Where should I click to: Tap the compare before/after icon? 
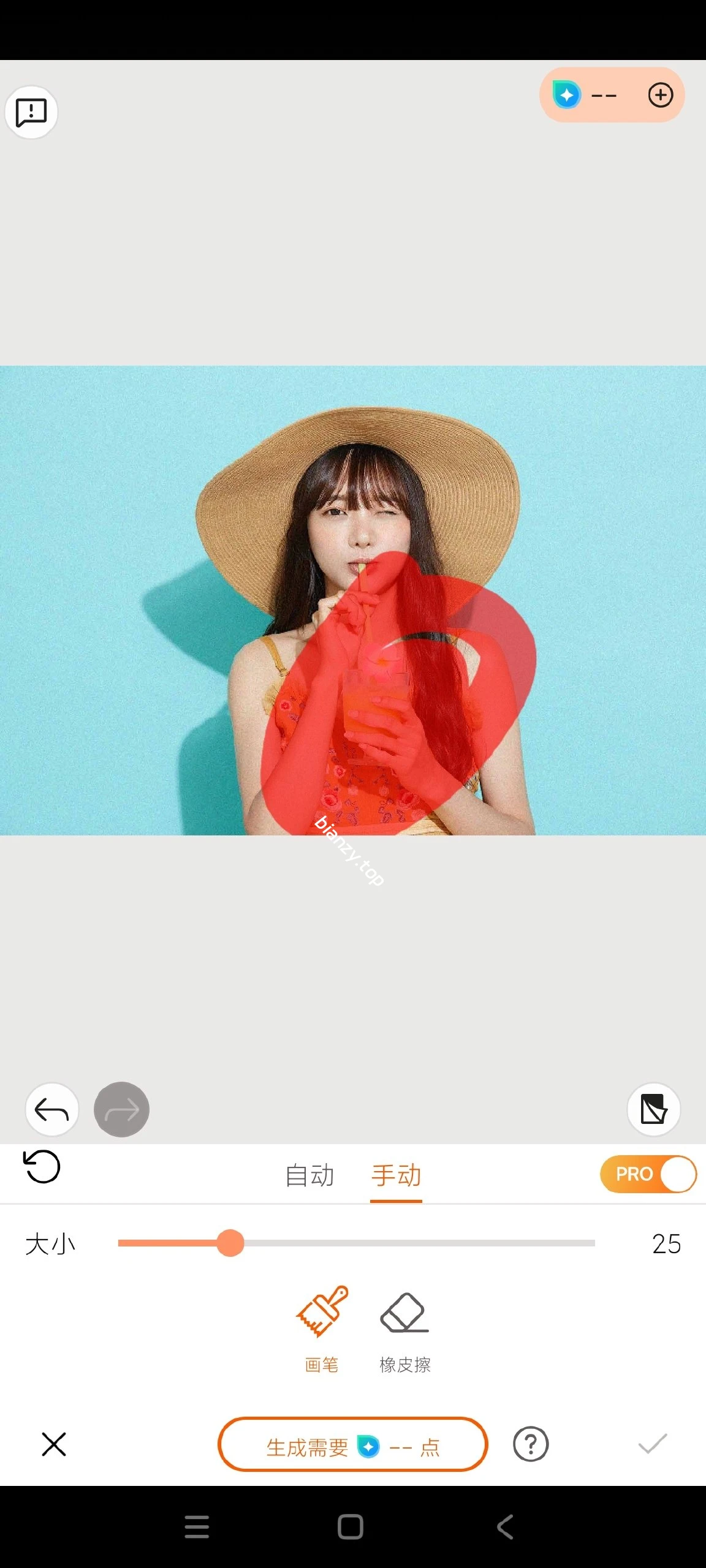(x=653, y=1109)
